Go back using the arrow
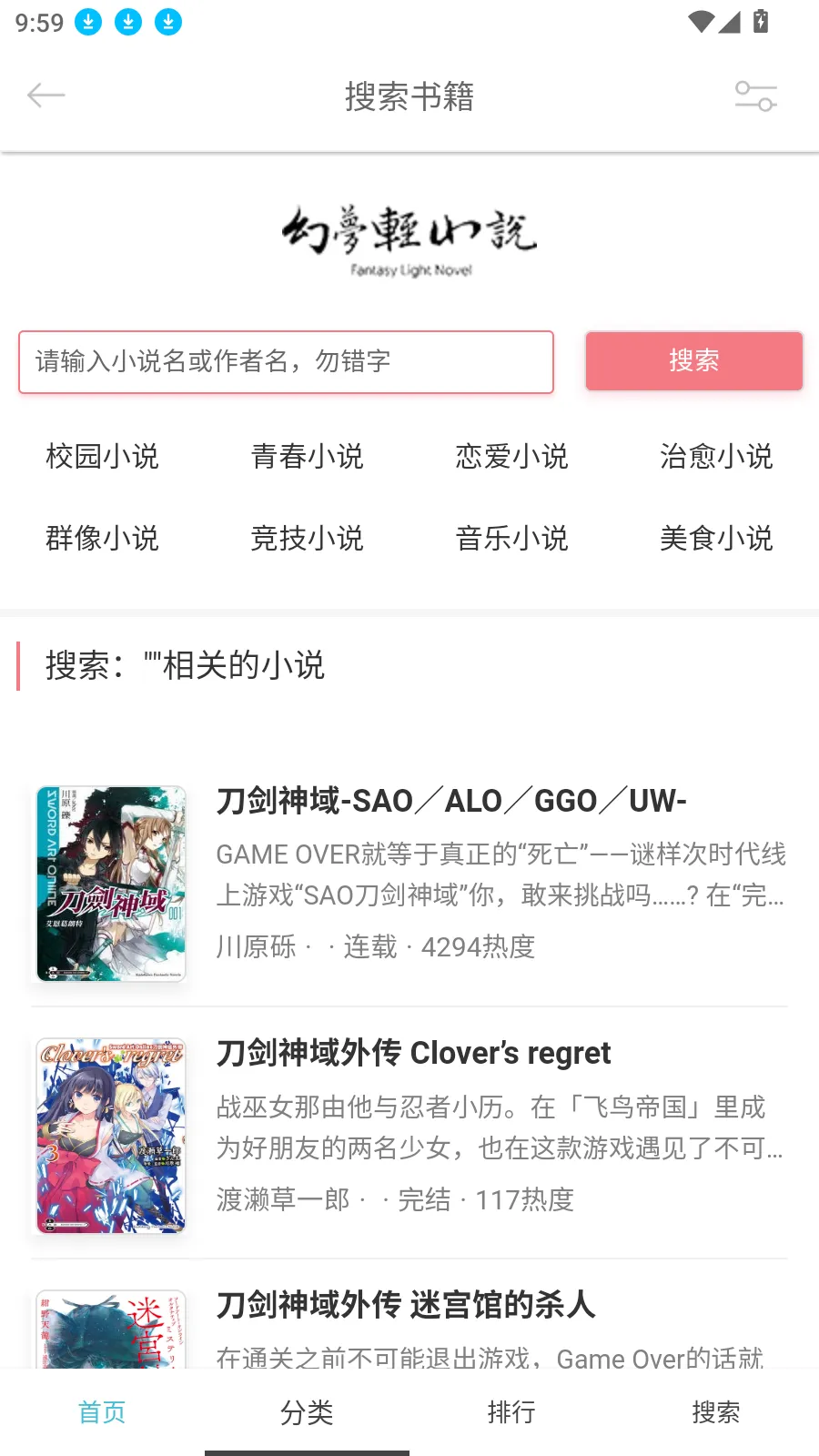This screenshot has width=819, height=1456. click(45, 96)
